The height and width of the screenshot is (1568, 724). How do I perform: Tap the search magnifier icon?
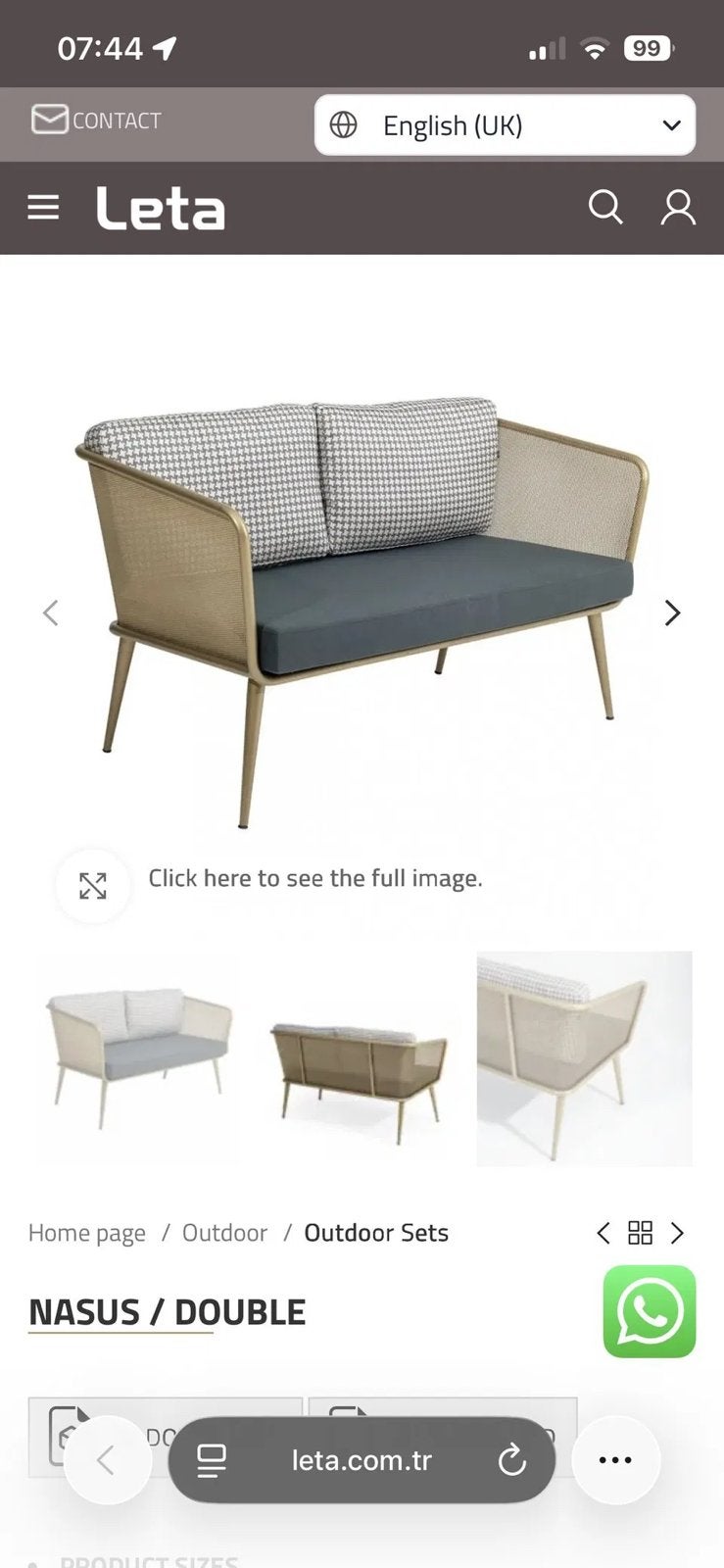605,208
